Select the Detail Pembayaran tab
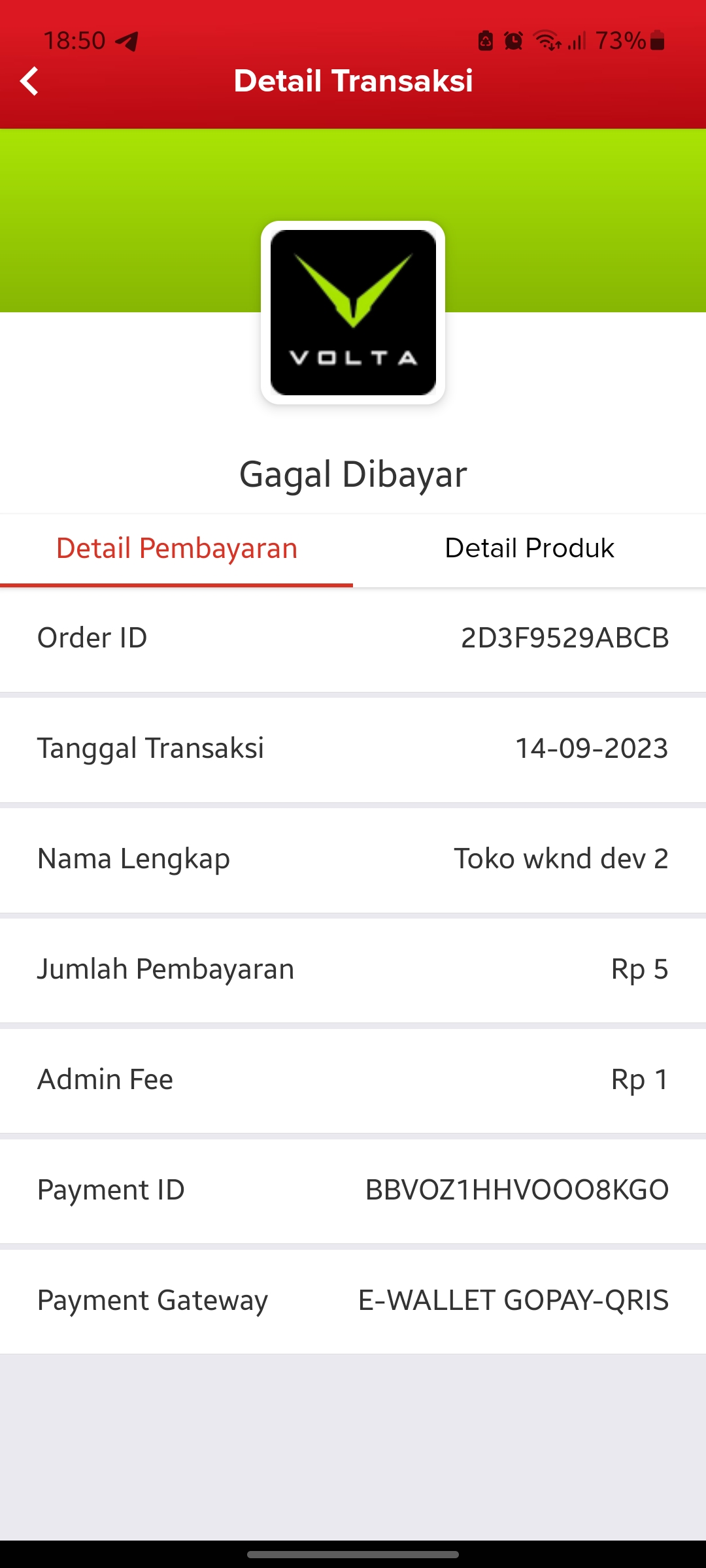706x1568 pixels. [176, 549]
